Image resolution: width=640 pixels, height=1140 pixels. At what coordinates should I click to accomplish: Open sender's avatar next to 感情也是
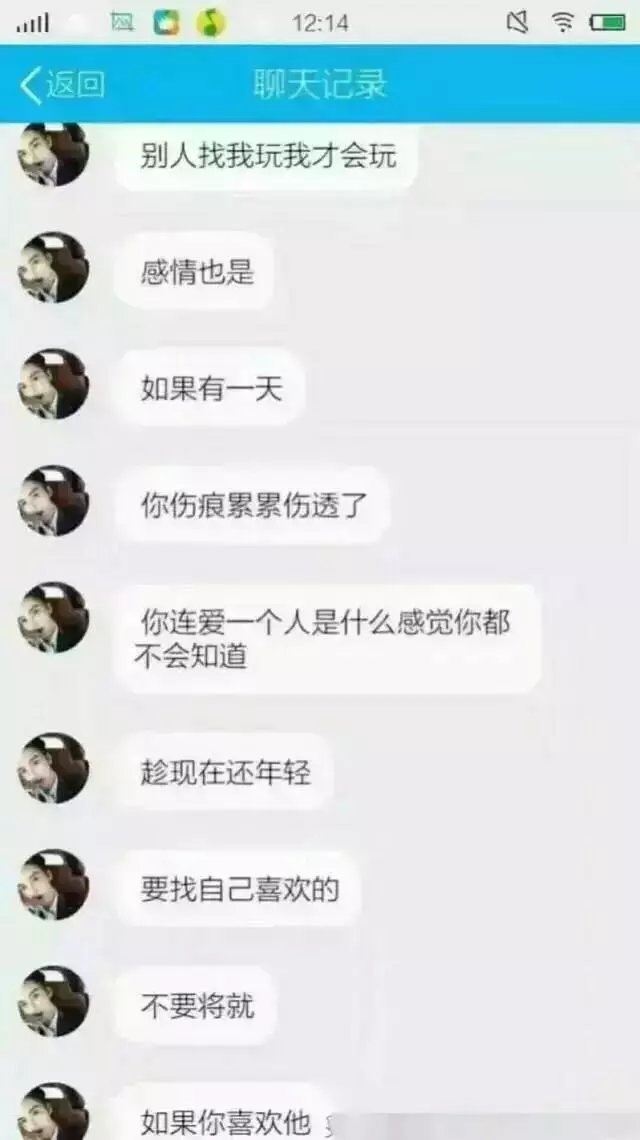[54, 268]
